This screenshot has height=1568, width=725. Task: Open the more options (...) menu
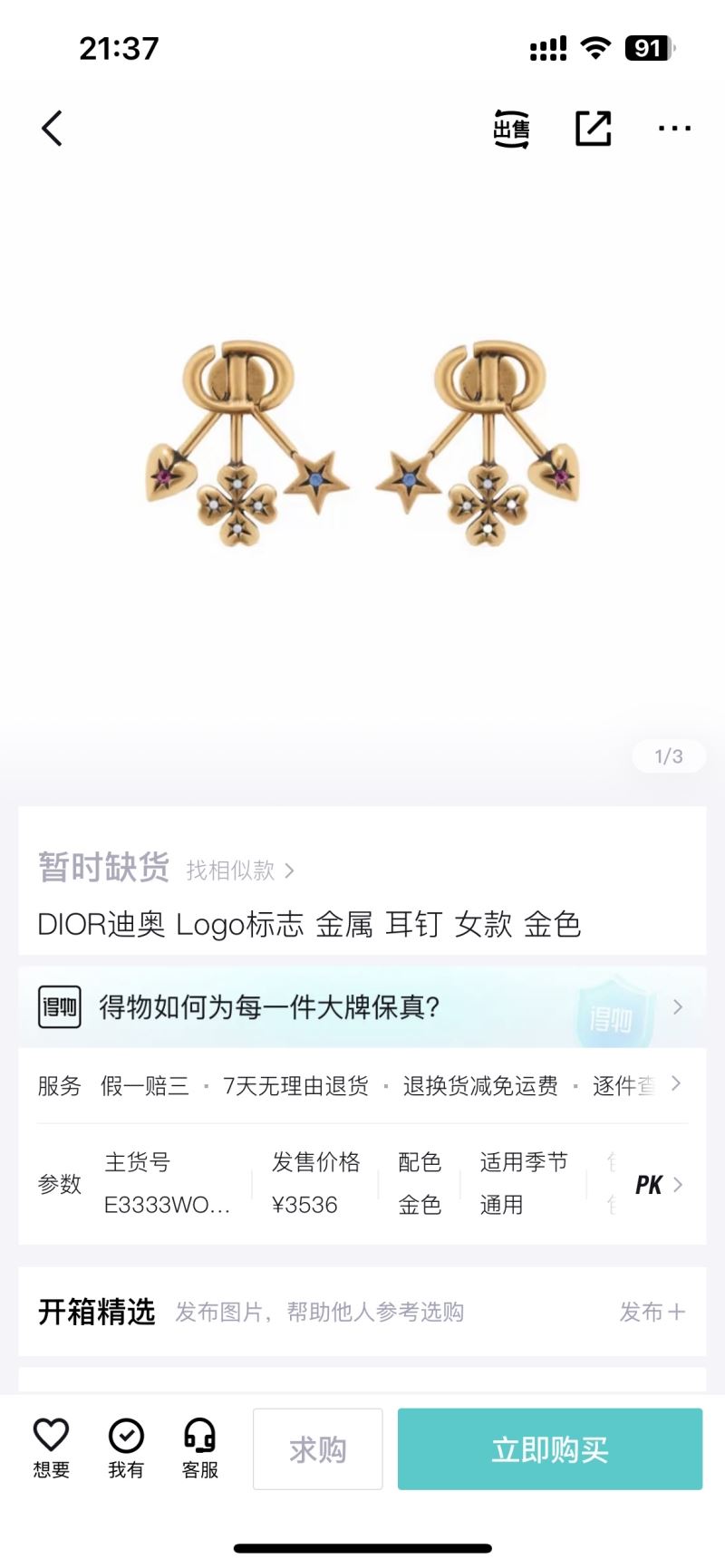pyautogui.click(x=674, y=129)
